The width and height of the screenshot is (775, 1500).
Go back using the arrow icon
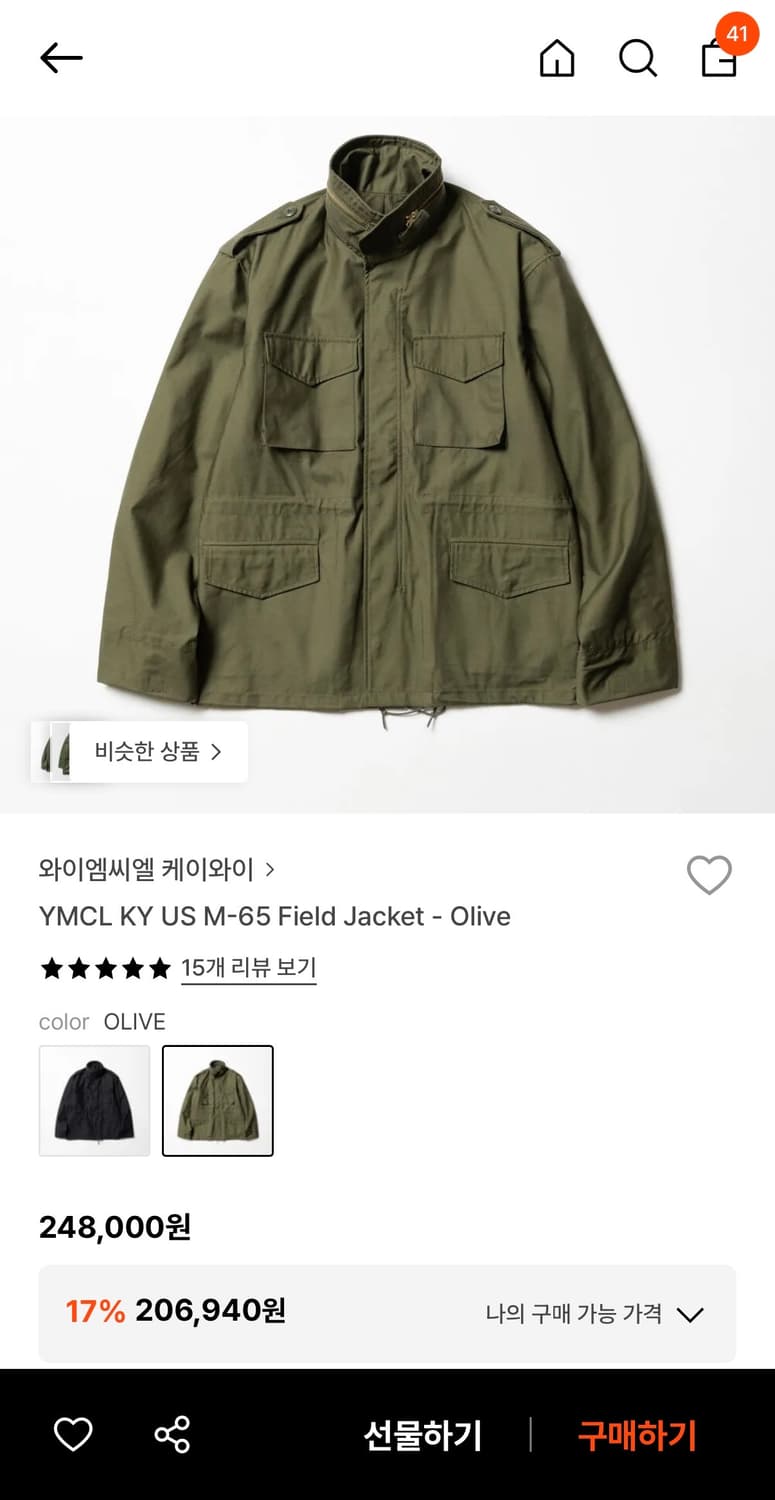coord(61,58)
